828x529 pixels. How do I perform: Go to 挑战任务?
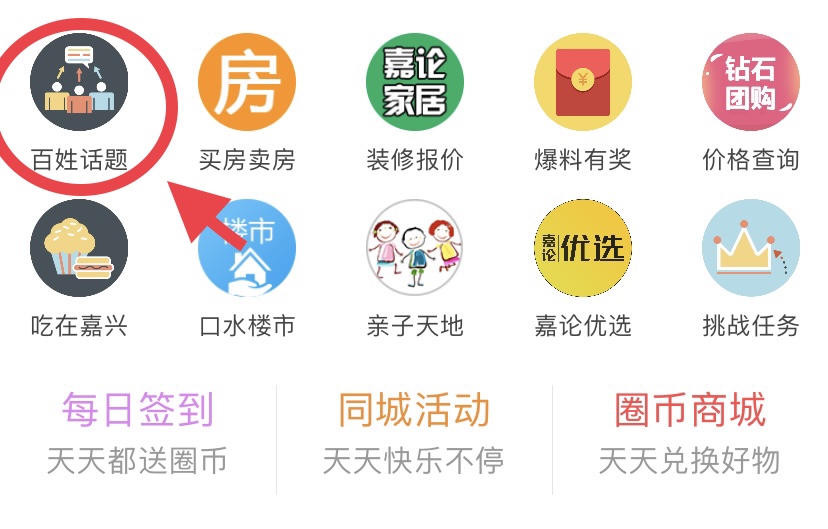751,249
